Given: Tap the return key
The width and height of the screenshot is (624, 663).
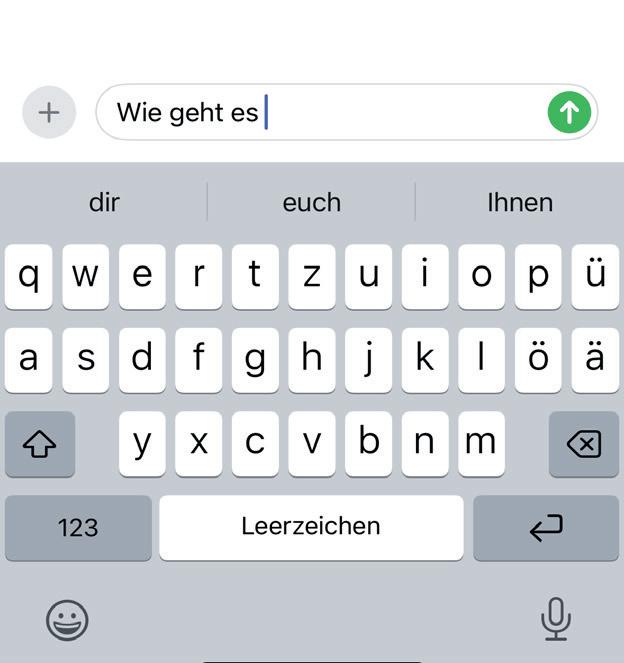Looking at the screenshot, I should pyautogui.click(x=546, y=528).
